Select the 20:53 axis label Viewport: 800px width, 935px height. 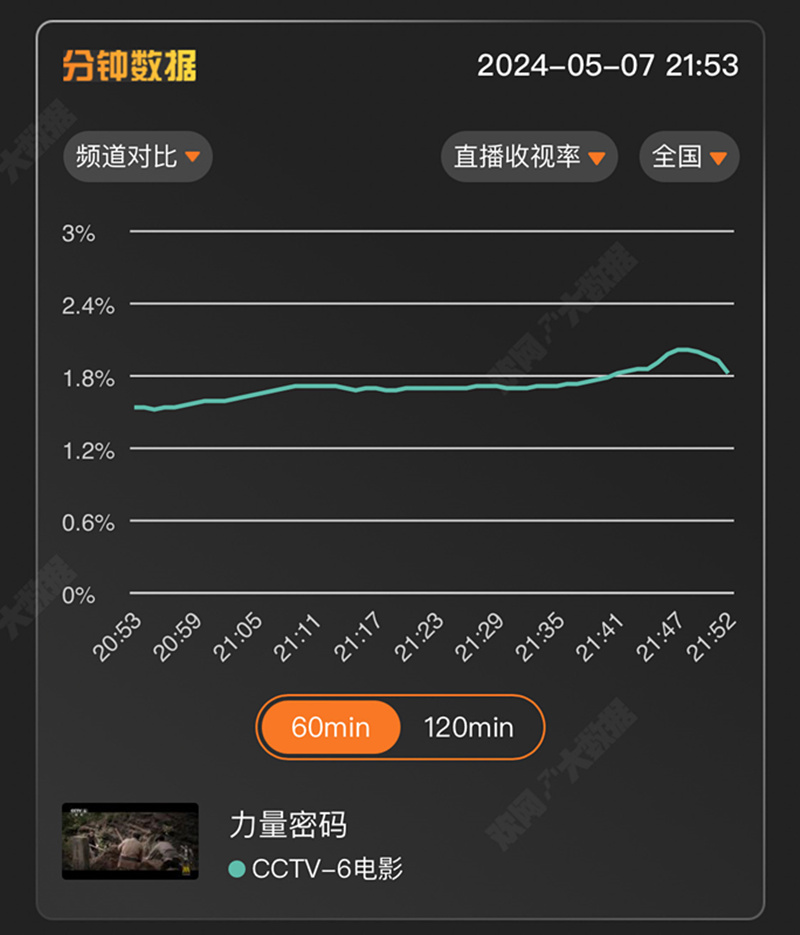tap(118, 633)
